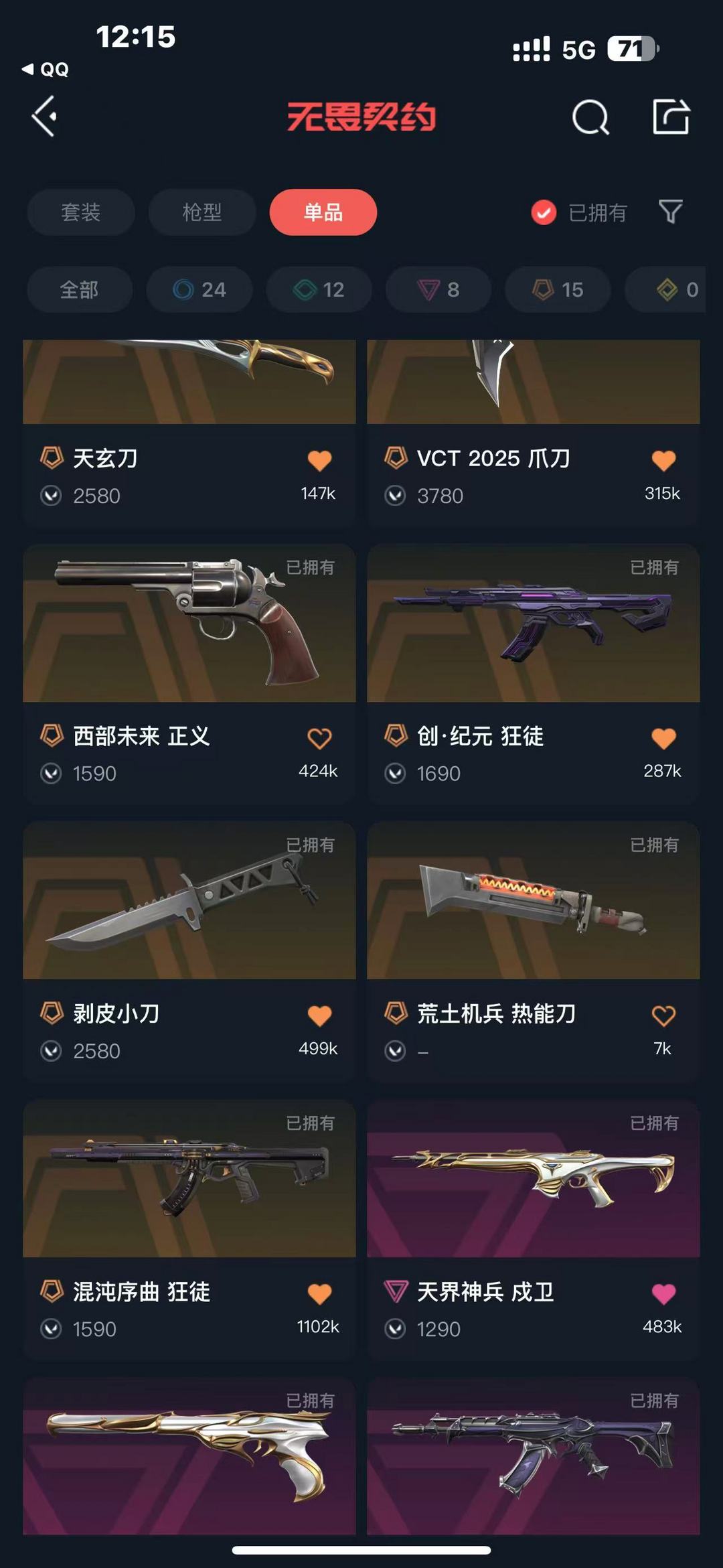
Task: Filter by the blue chip showing 24
Action: point(199,289)
